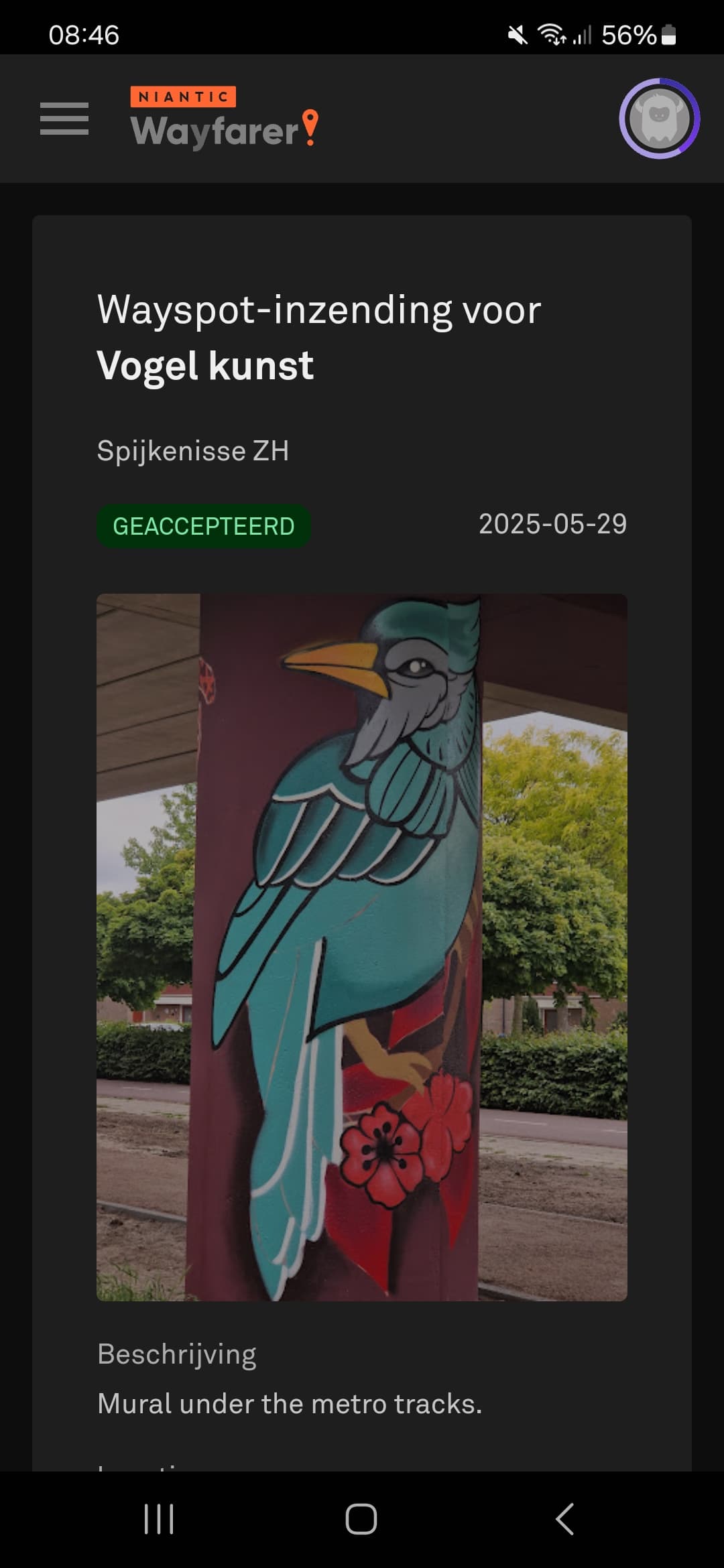Open the hamburger navigation menu
The width and height of the screenshot is (724, 1568).
point(64,119)
